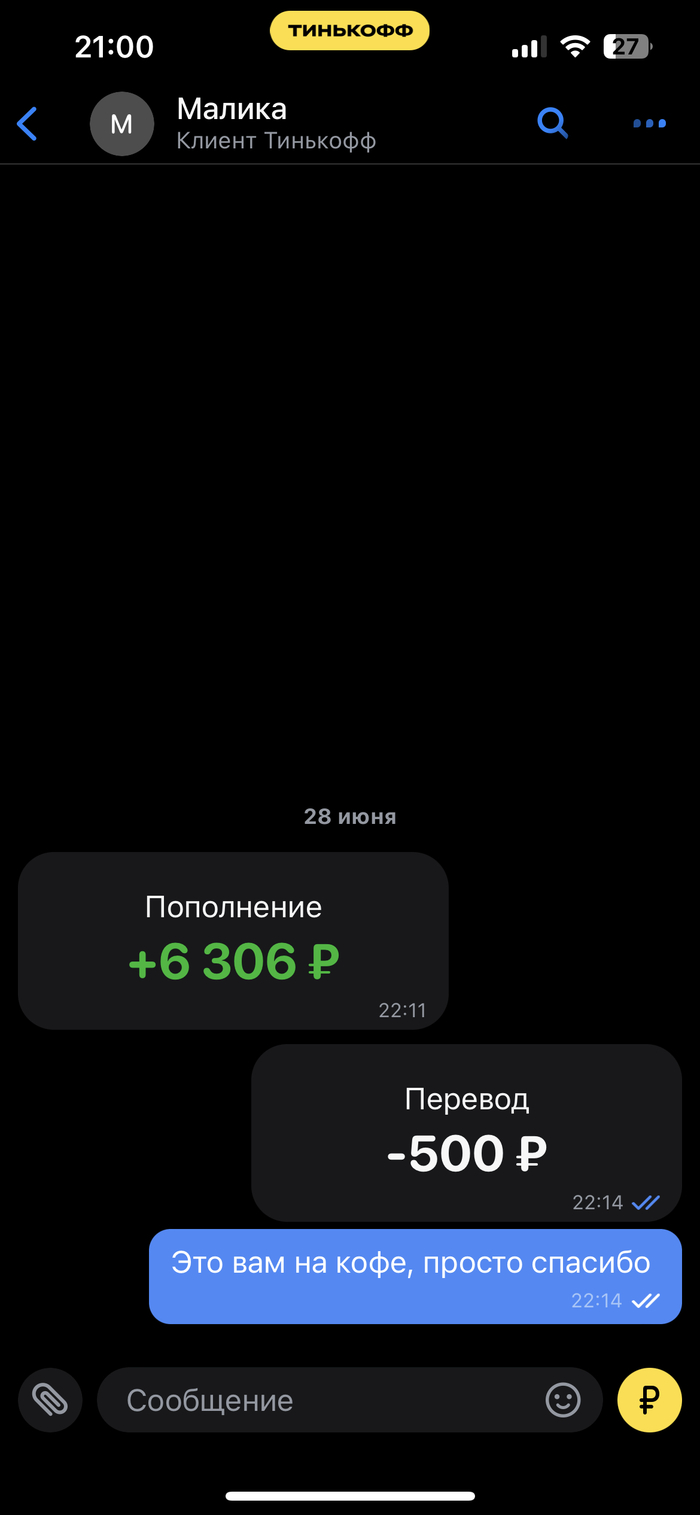The image size is (700, 1515).
Task: Open the three-dot overflow menu
Action: click(x=649, y=124)
